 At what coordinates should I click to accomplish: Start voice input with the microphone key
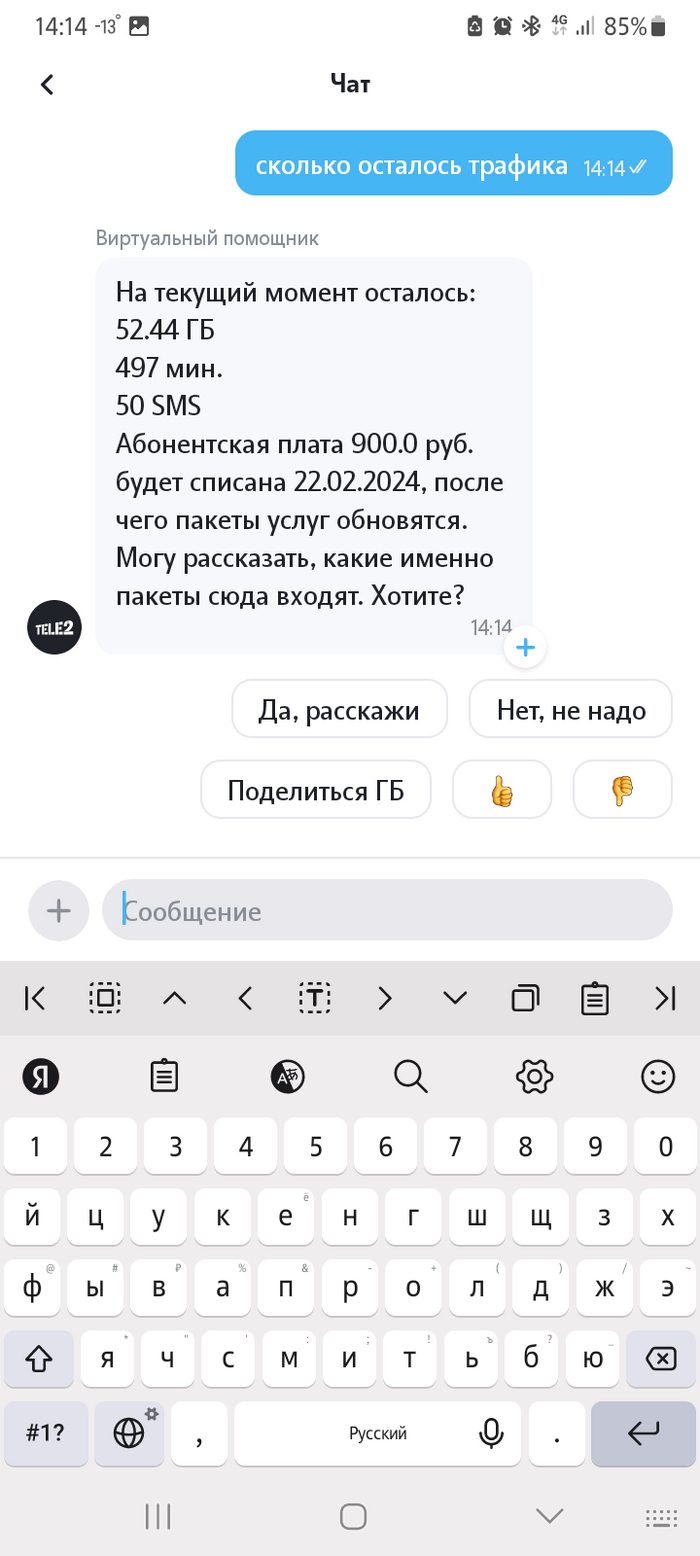pos(491,1433)
